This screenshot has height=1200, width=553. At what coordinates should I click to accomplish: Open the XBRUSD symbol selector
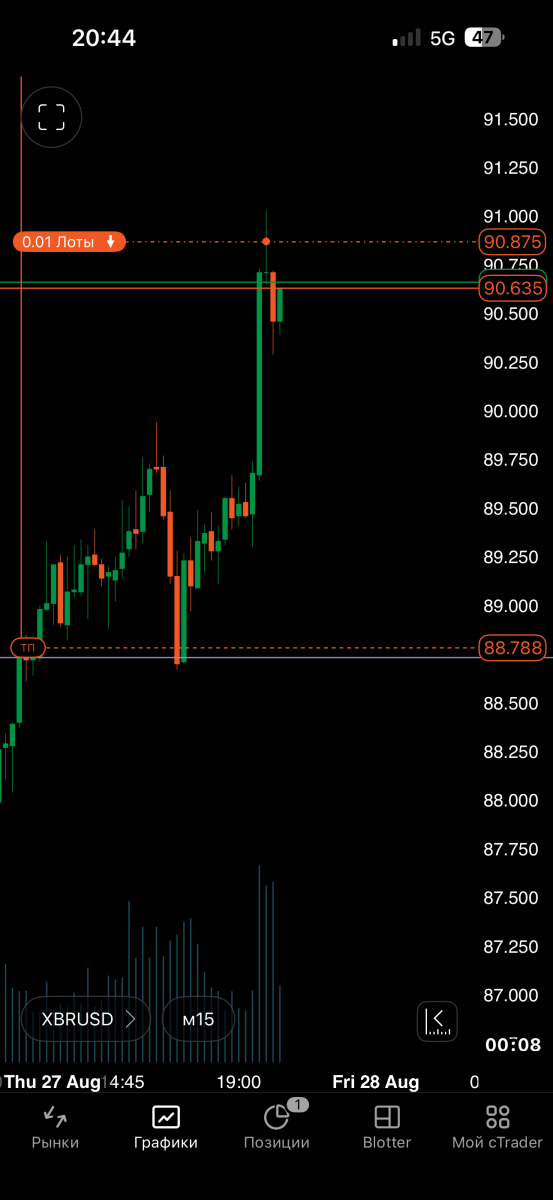[87, 1020]
